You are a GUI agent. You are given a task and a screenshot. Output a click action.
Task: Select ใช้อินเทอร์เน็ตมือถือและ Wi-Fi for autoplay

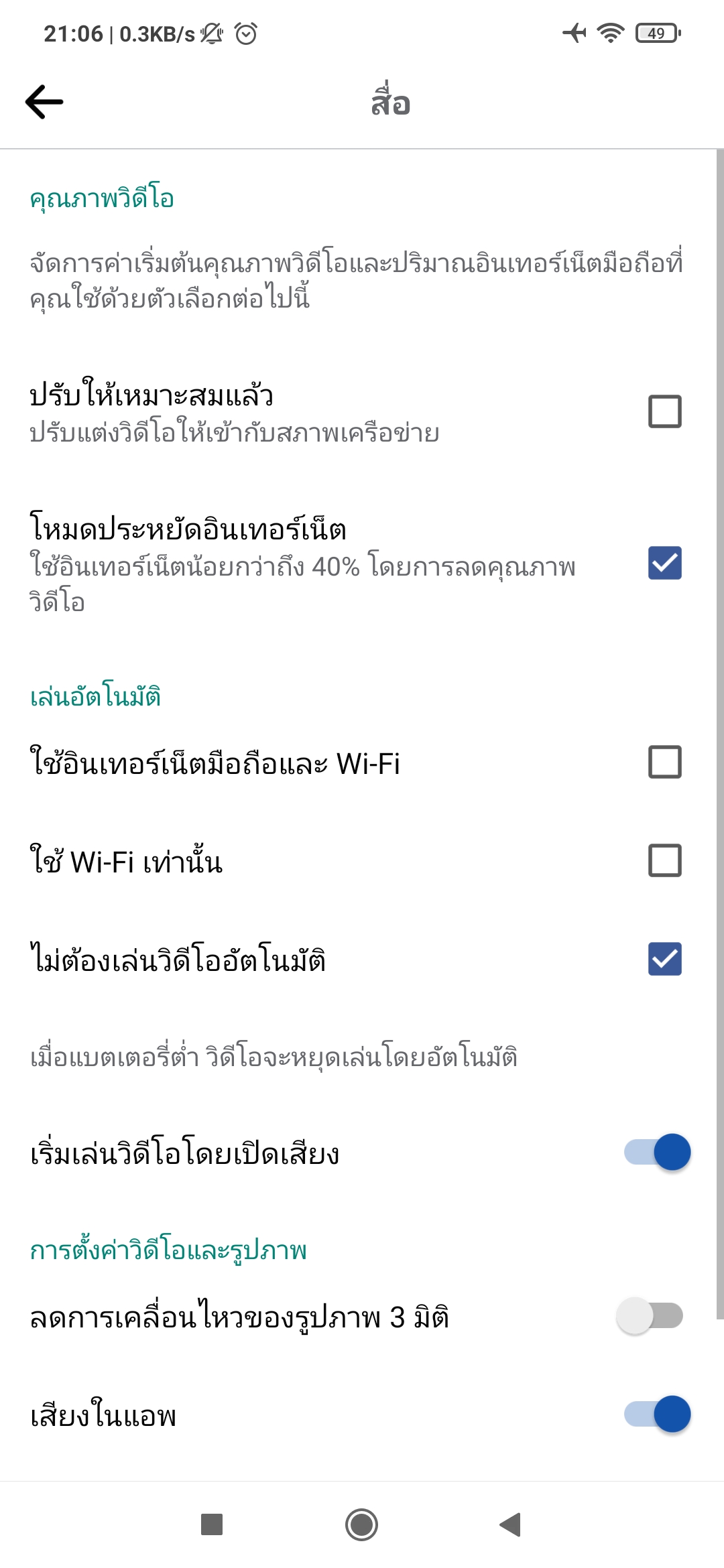pos(664,762)
